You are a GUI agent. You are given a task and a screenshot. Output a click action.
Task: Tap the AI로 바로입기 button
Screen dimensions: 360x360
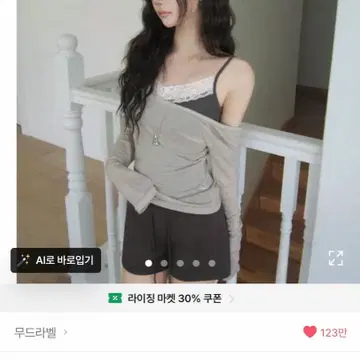56,260
